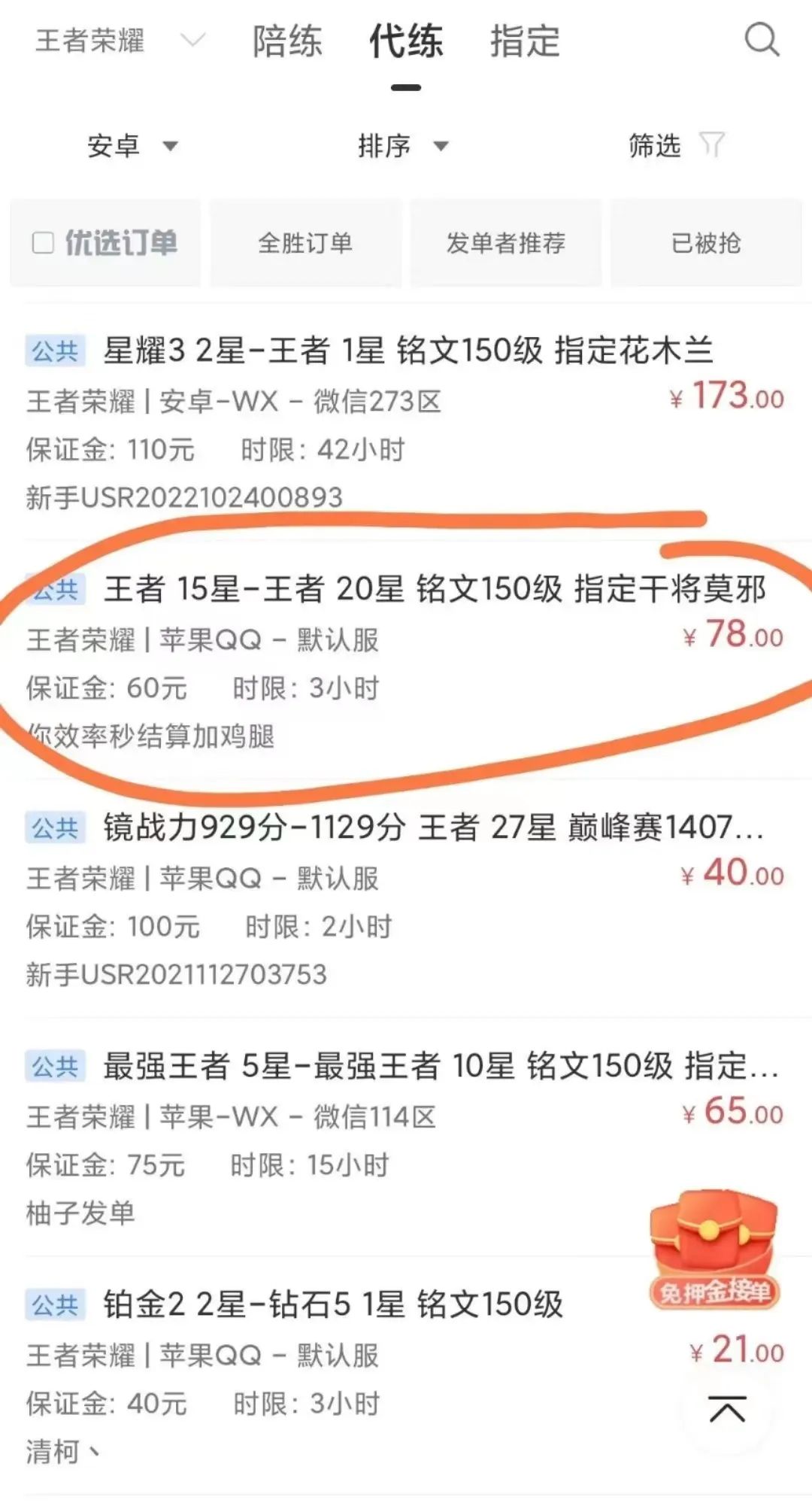Filter by 全胜订单

305,243
